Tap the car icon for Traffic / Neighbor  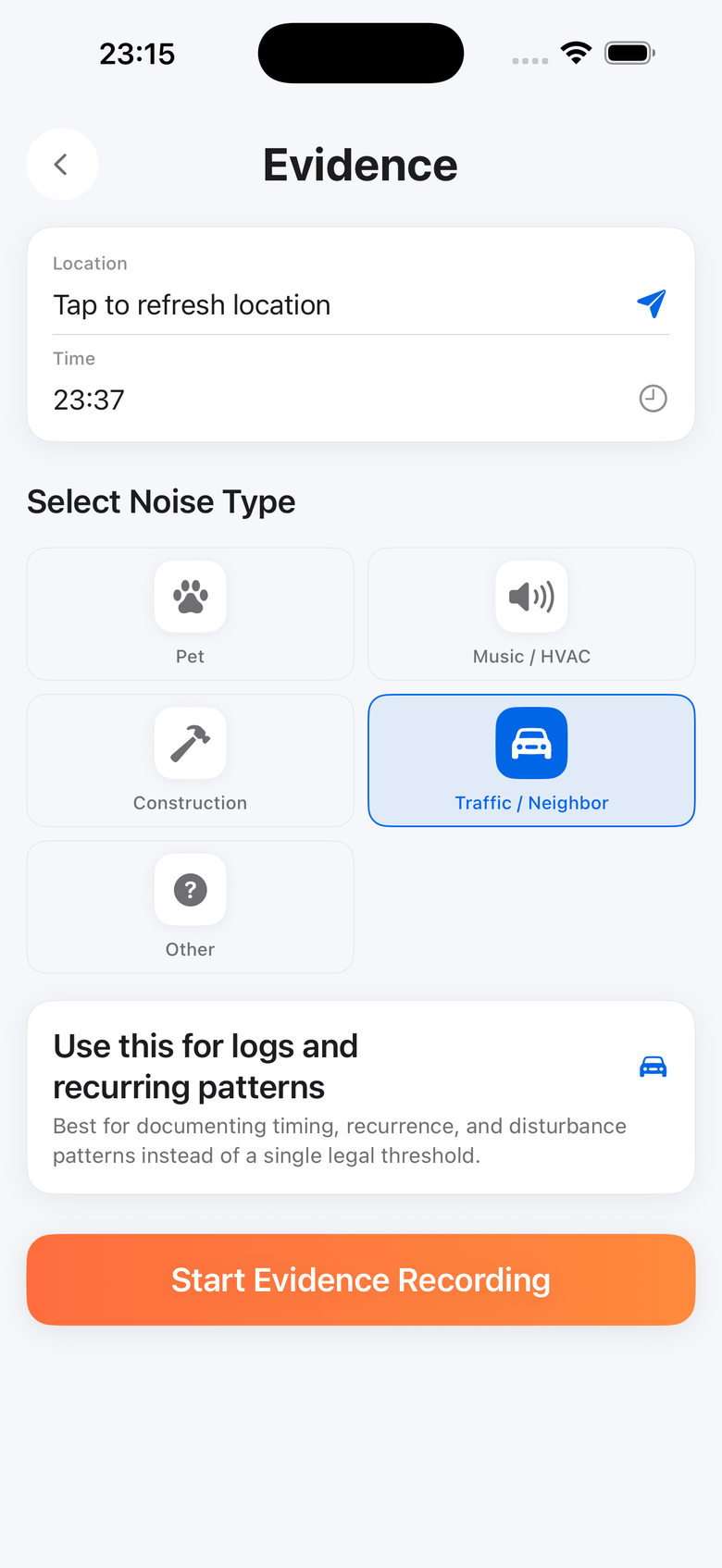(530, 743)
